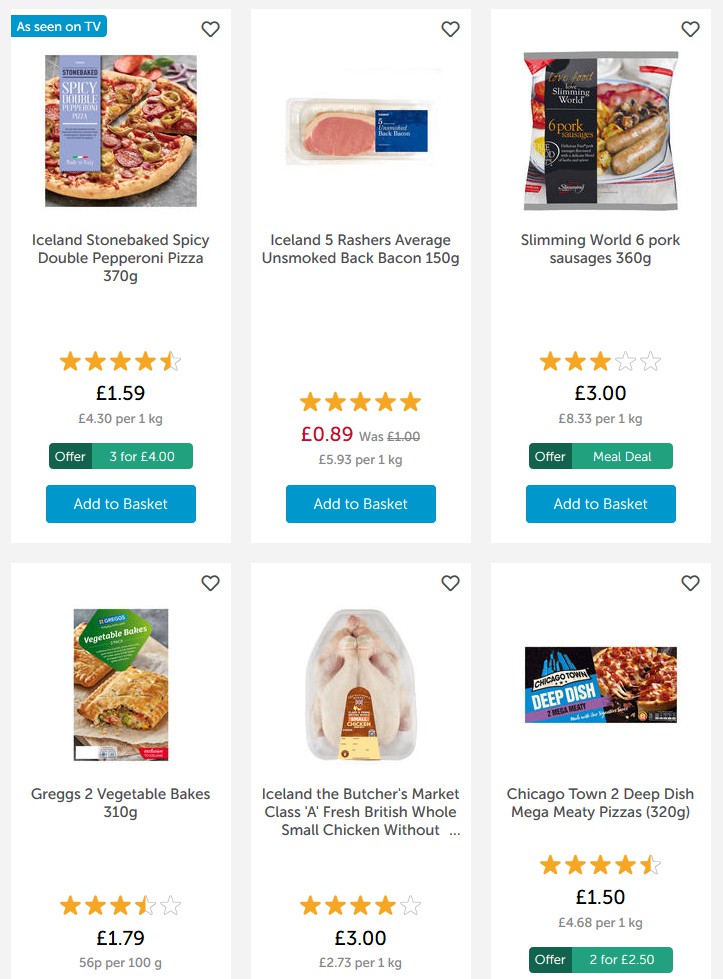The image size is (723, 979).
Task: Favorite the Greggs 2 Vegetable Bakes
Action: (210, 583)
